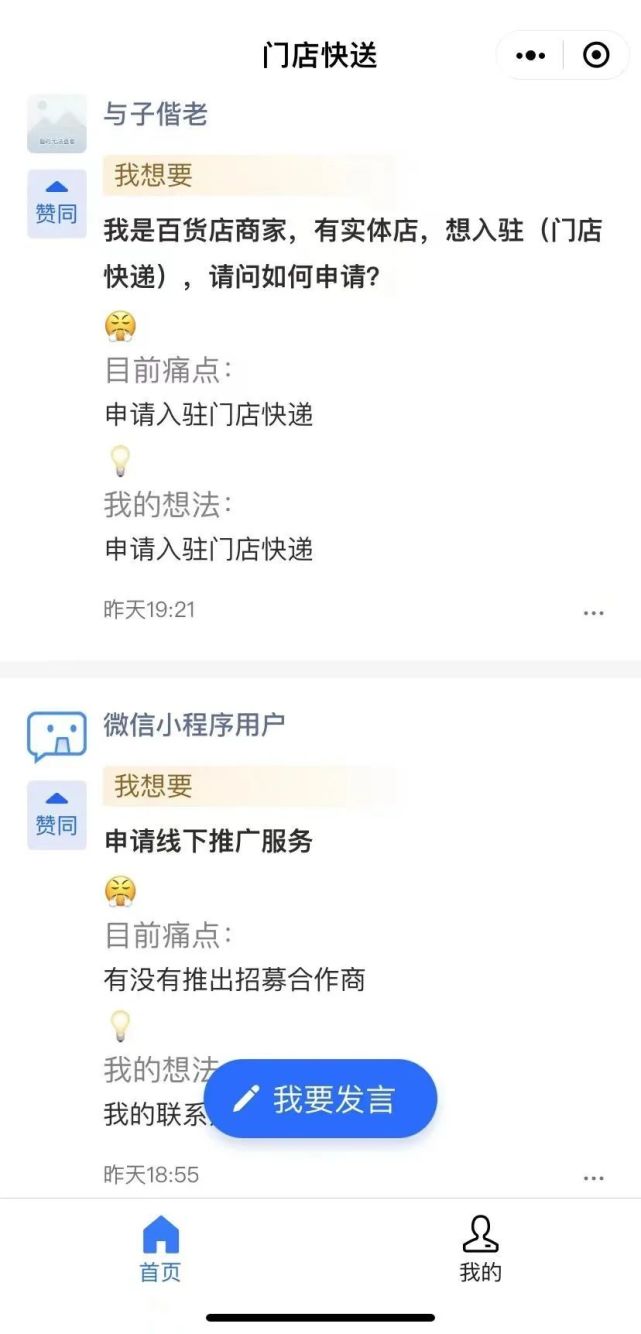Open the mini program more-options menu
The height and width of the screenshot is (1334, 641).
click(531, 55)
